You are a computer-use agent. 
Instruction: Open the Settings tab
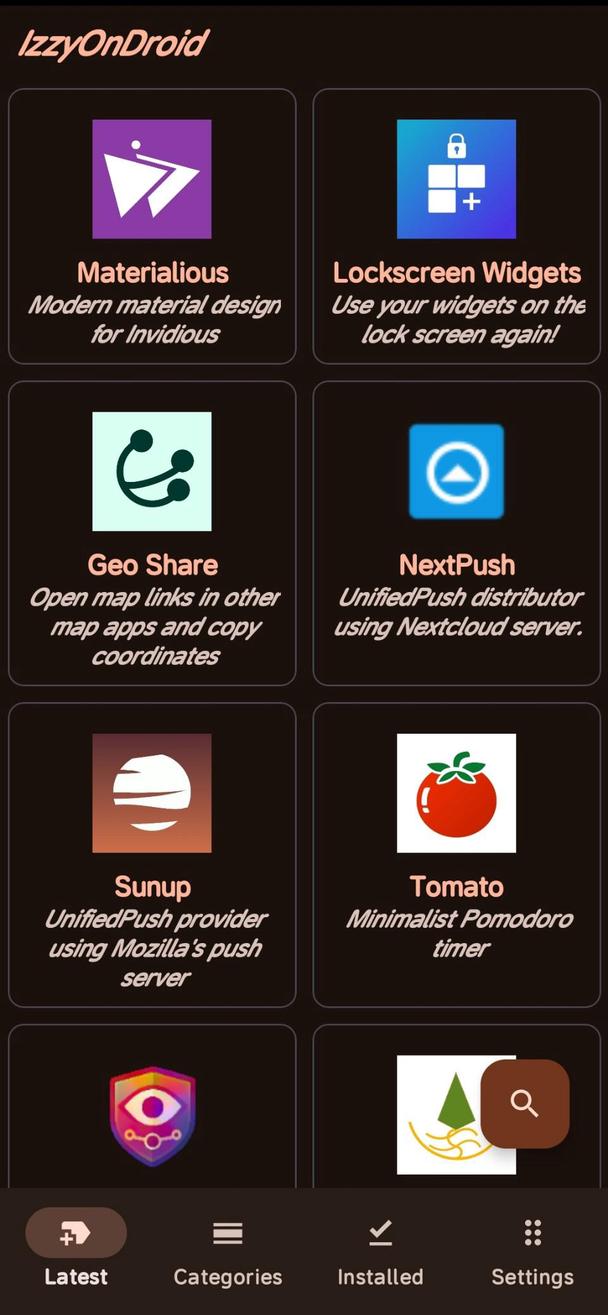(532, 1248)
